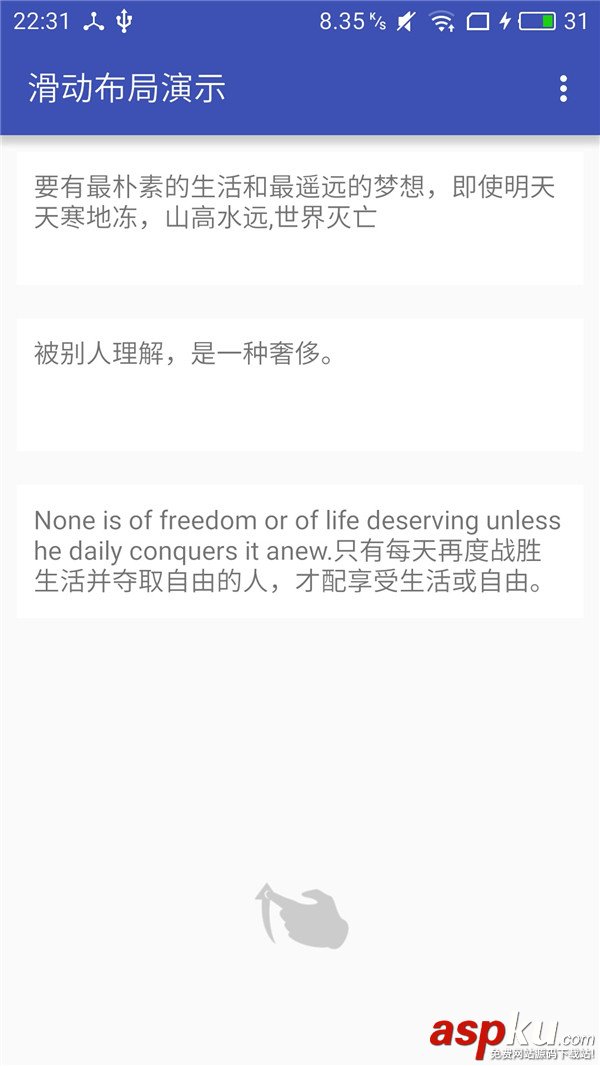Open the card starting with None is of freedom
Image resolution: width=600 pixels, height=1066 pixels.
pyautogui.click(x=299, y=551)
